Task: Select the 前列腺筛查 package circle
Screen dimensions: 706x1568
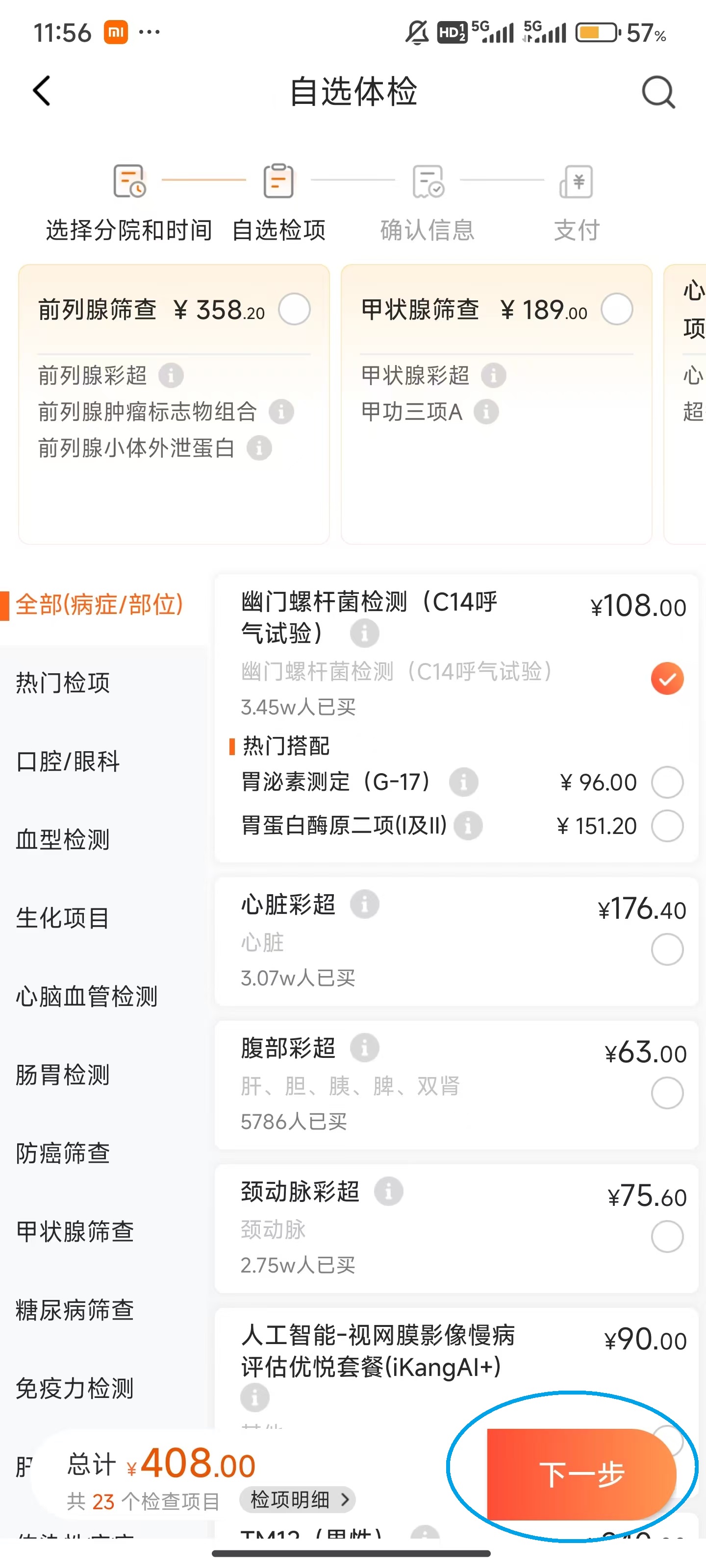Action: [294, 309]
